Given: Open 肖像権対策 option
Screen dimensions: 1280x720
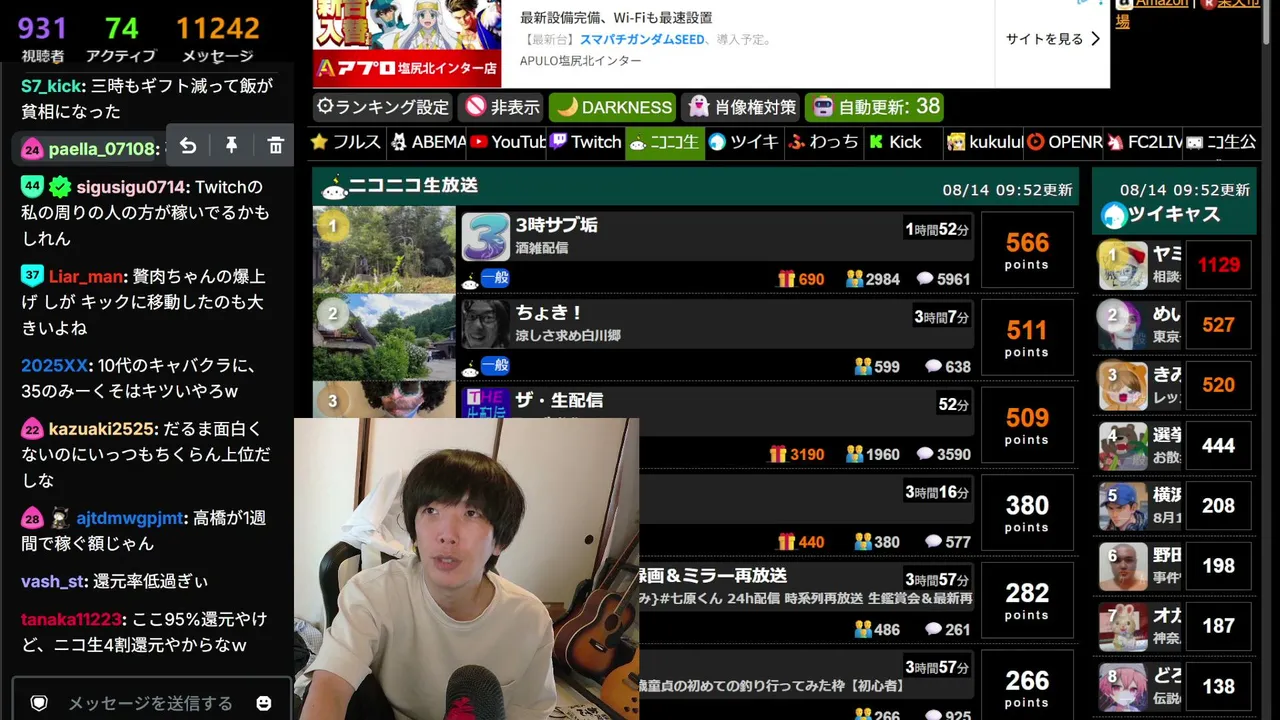Looking at the screenshot, I should point(741,107).
